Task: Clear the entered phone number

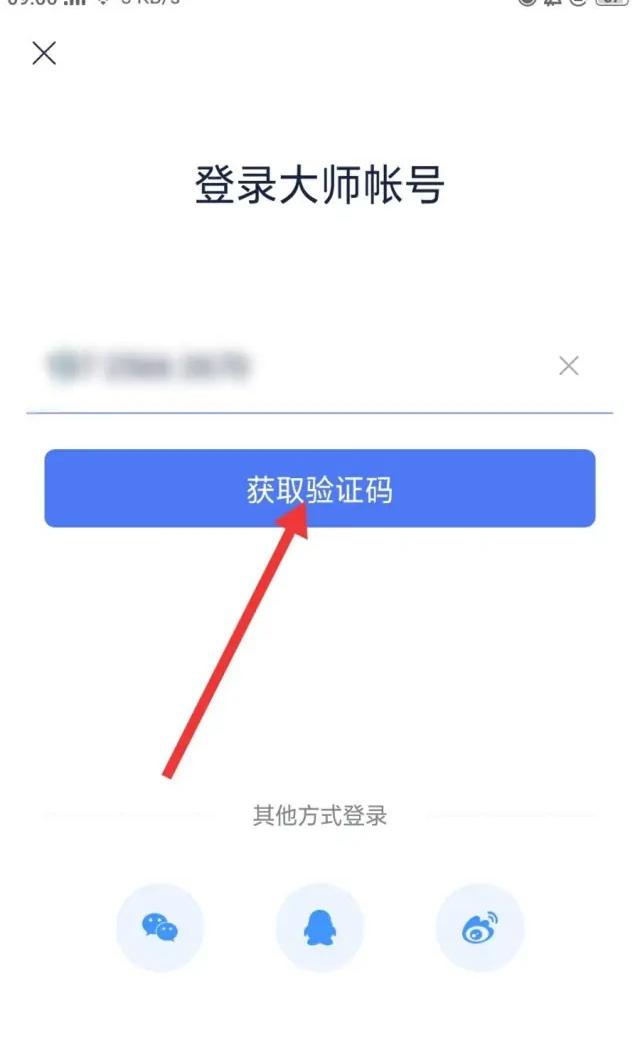Action: tap(568, 367)
